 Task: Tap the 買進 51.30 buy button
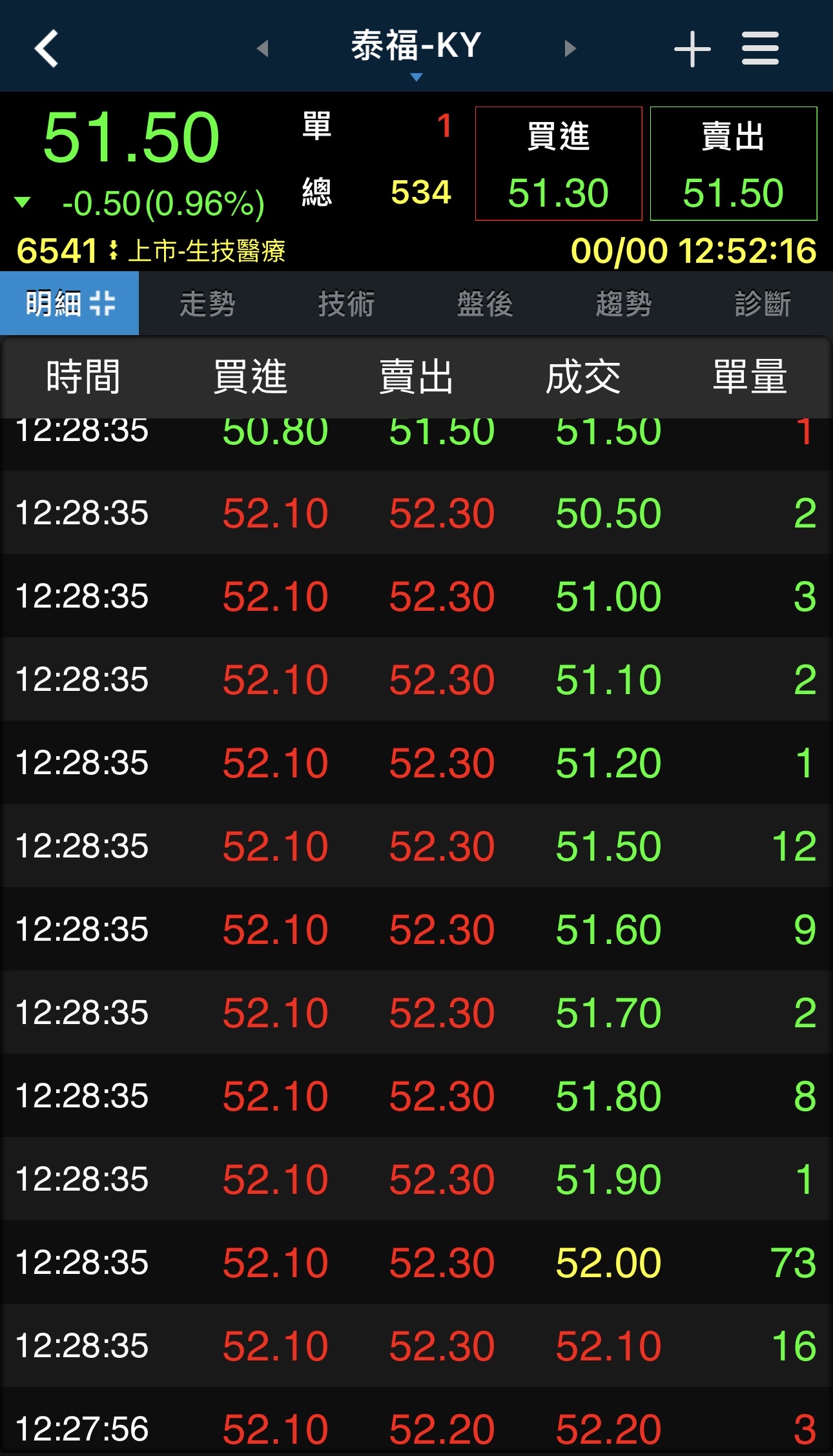tap(559, 164)
